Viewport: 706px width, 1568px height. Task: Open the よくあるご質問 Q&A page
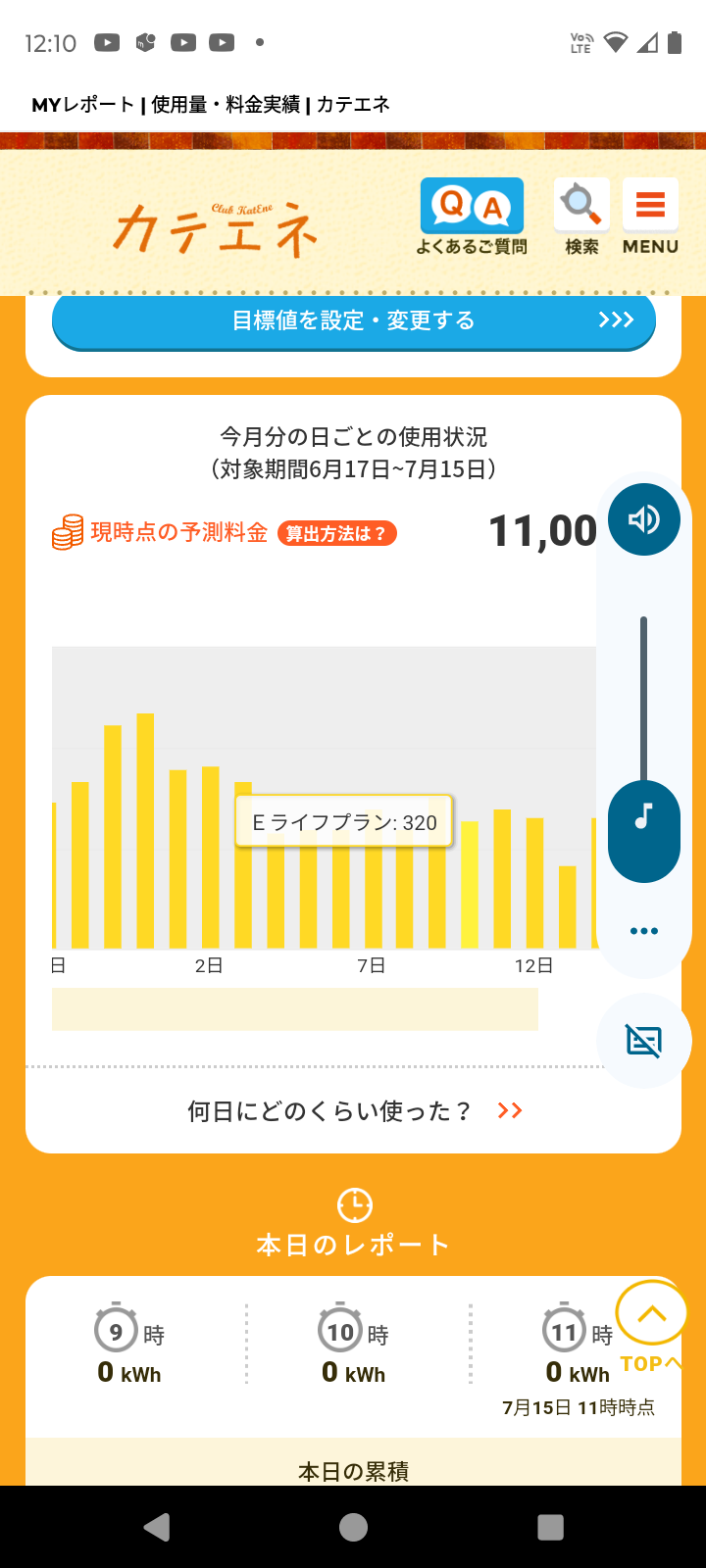point(472,218)
